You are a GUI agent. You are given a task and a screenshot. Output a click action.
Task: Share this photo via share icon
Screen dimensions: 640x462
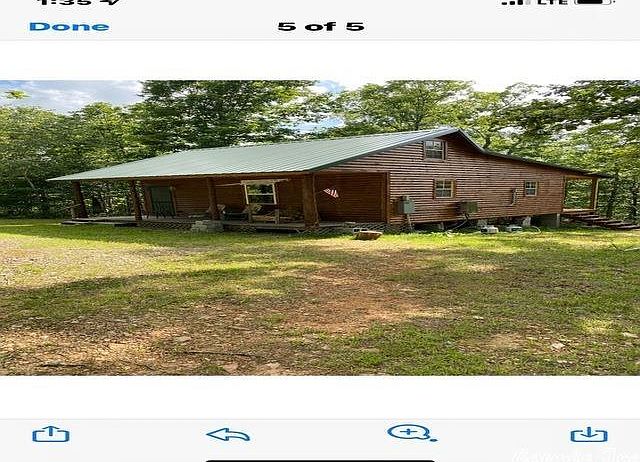click(x=50, y=434)
